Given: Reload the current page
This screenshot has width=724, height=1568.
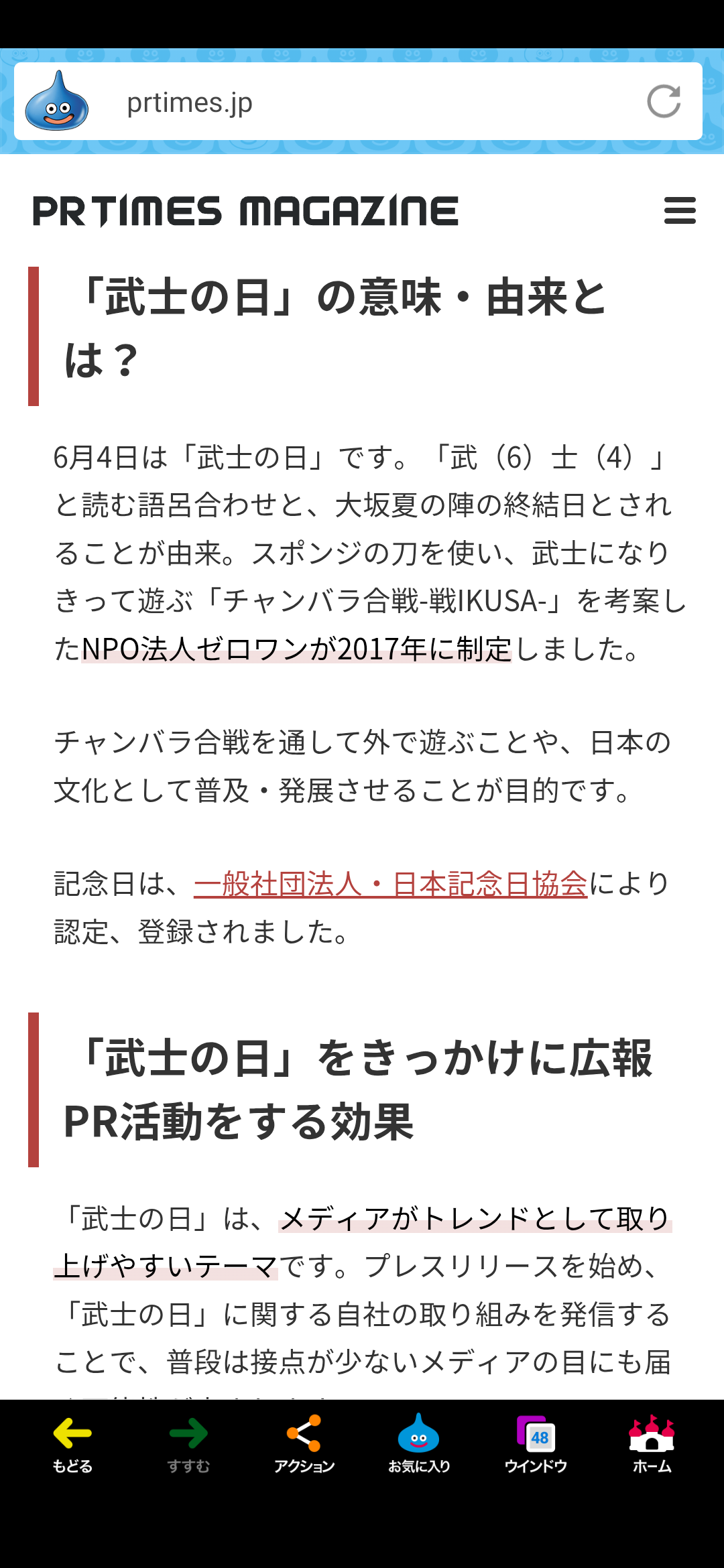Looking at the screenshot, I should pyautogui.click(x=664, y=102).
